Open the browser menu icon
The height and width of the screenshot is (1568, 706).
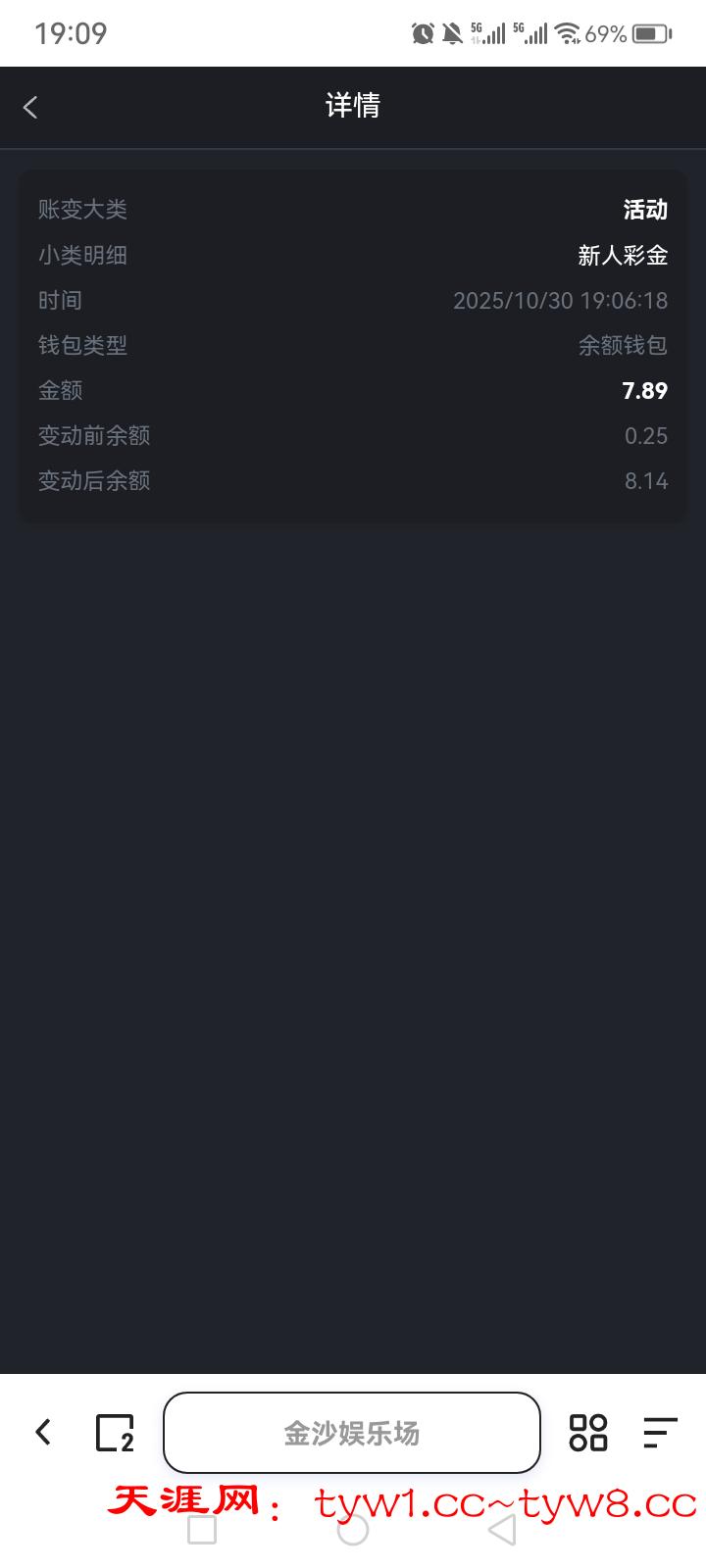(660, 1433)
